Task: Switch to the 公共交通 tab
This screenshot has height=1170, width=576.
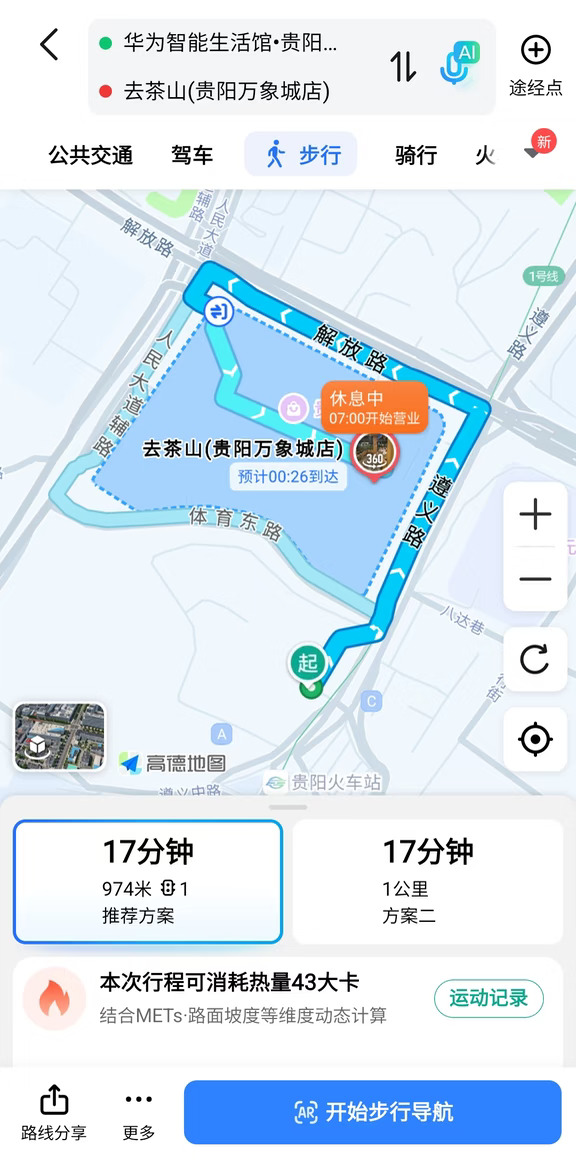Action: 90,155
